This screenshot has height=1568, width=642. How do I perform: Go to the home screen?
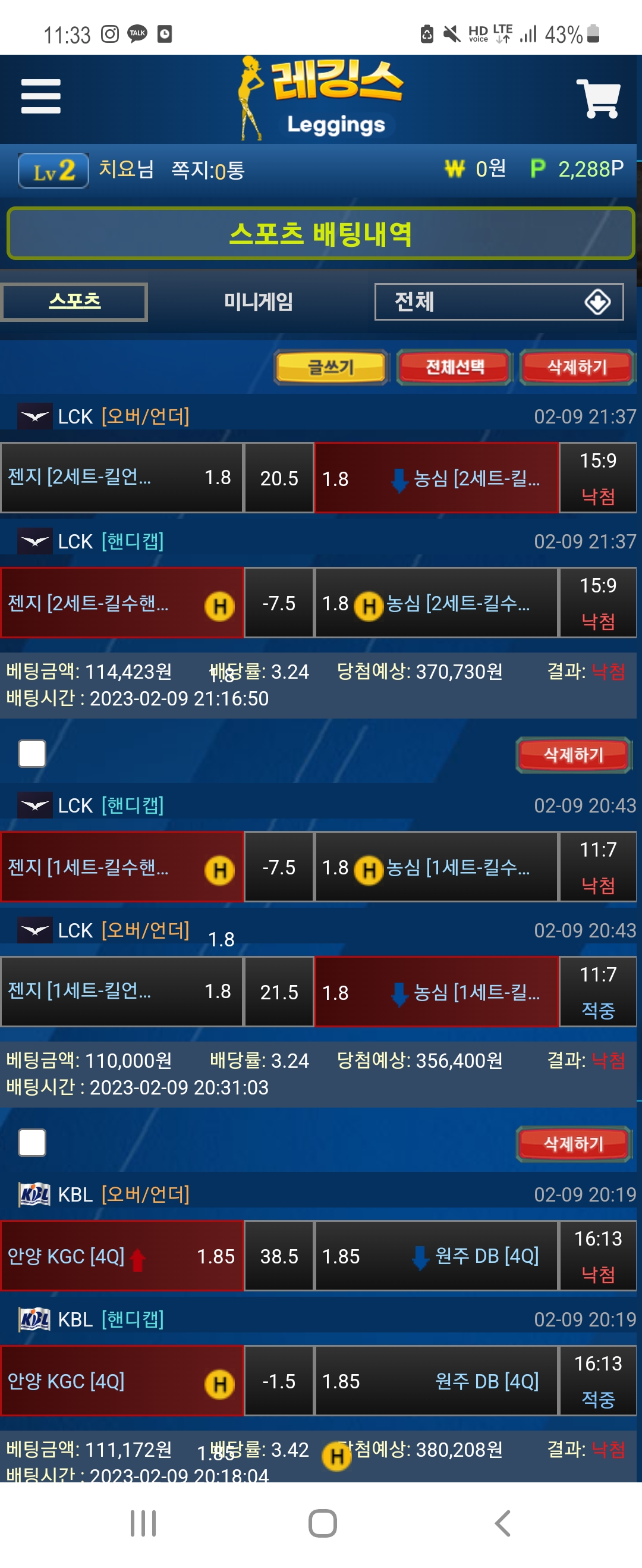point(322,1523)
